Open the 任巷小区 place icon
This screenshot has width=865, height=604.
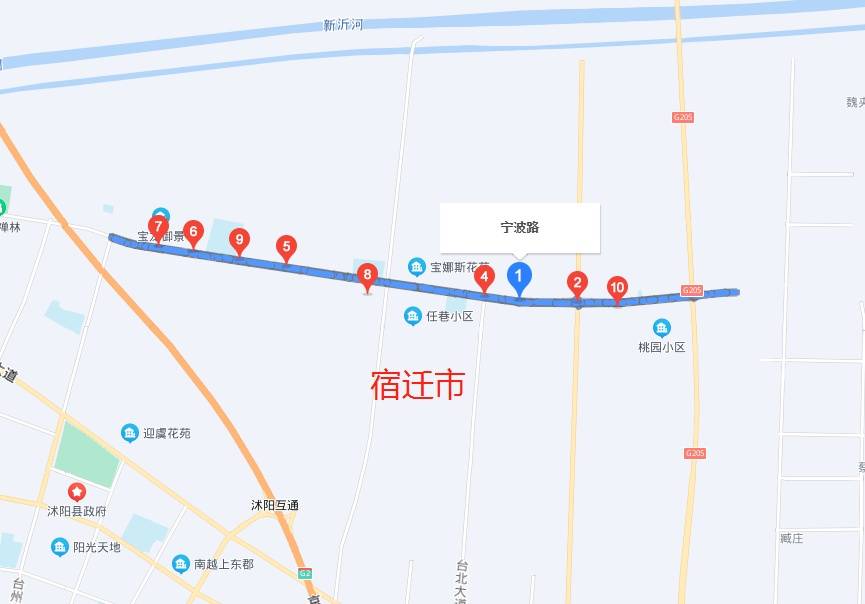[x=412, y=316]
